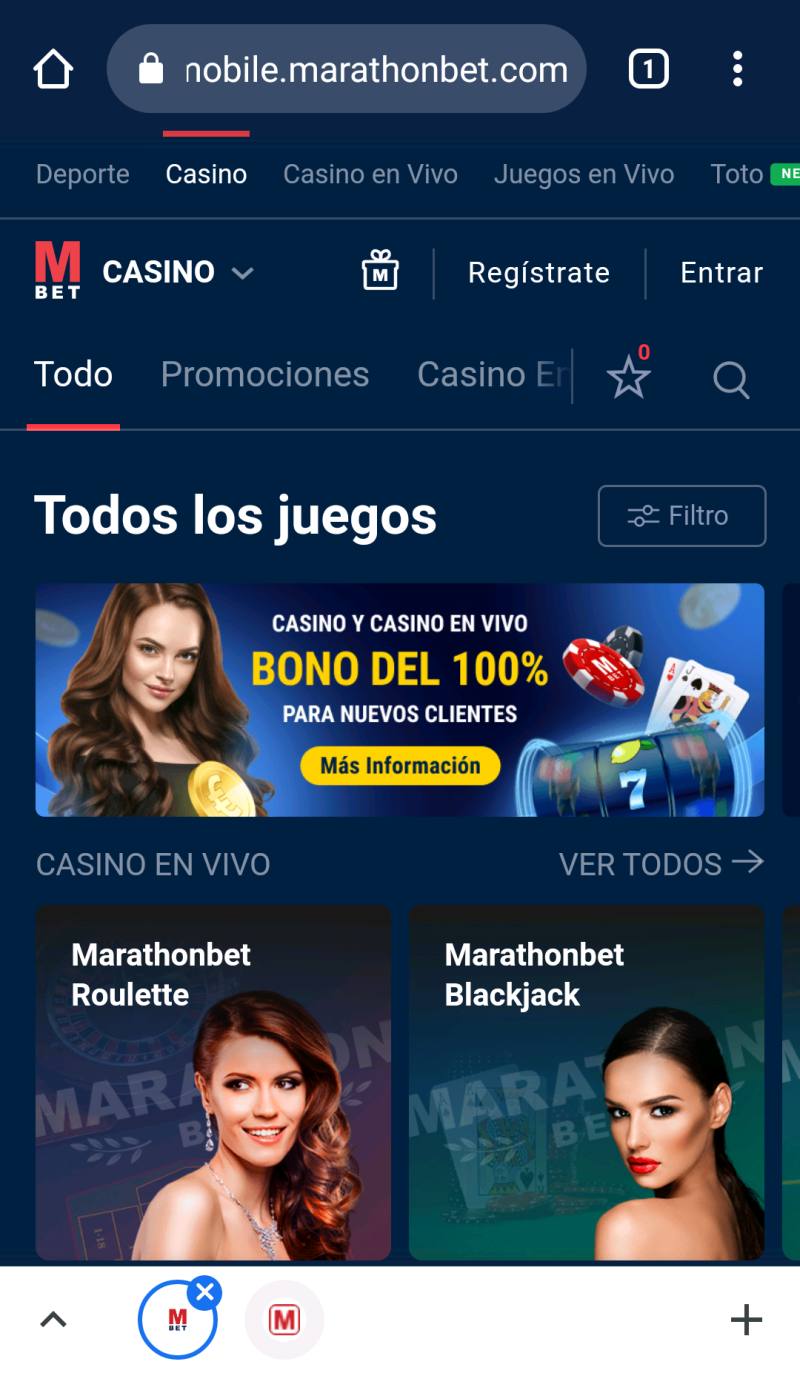
Task: Open favorites star icon
Action: click(x=629, y=378)
